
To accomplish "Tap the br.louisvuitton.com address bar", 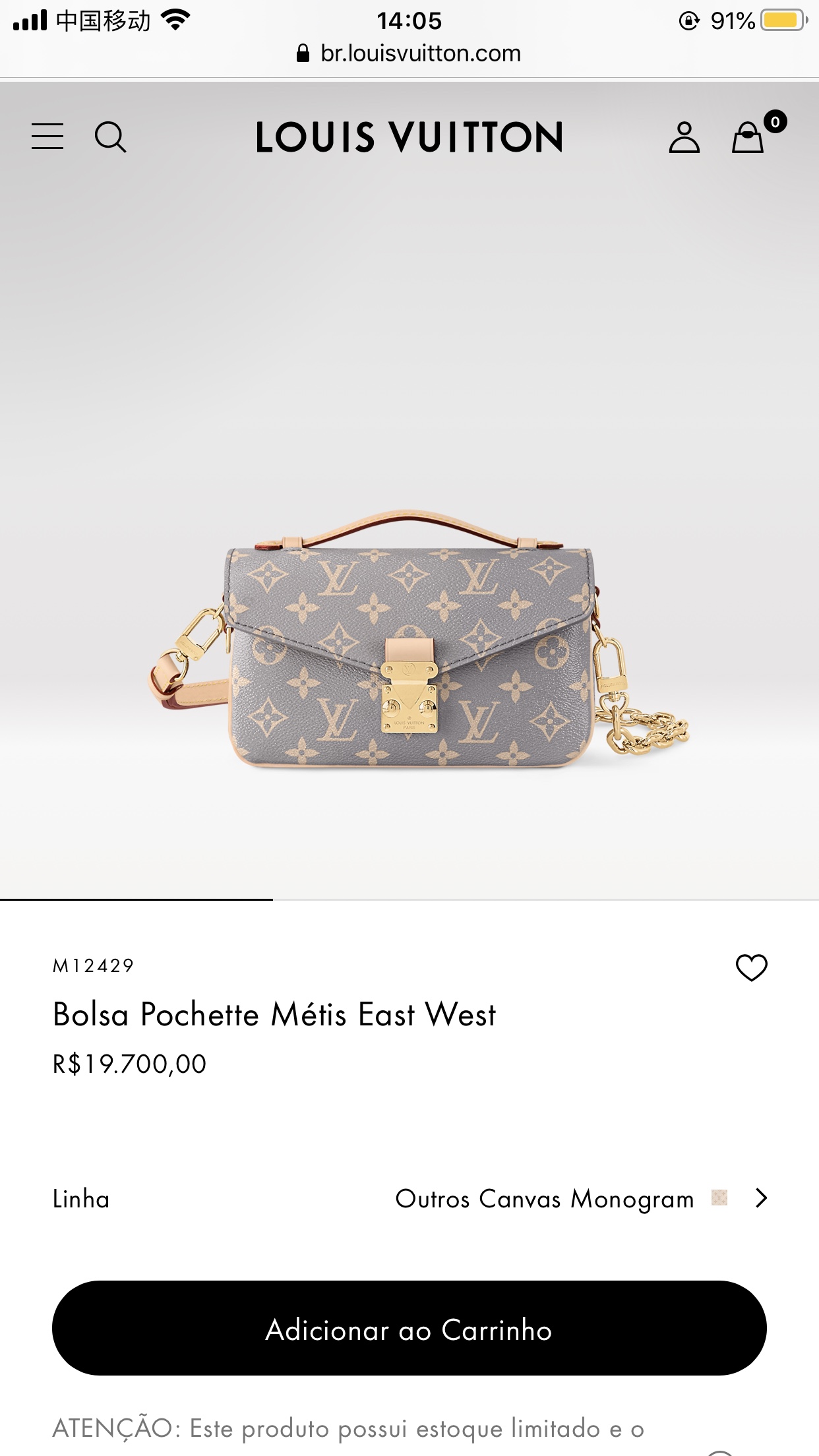I will pos(409,53).
